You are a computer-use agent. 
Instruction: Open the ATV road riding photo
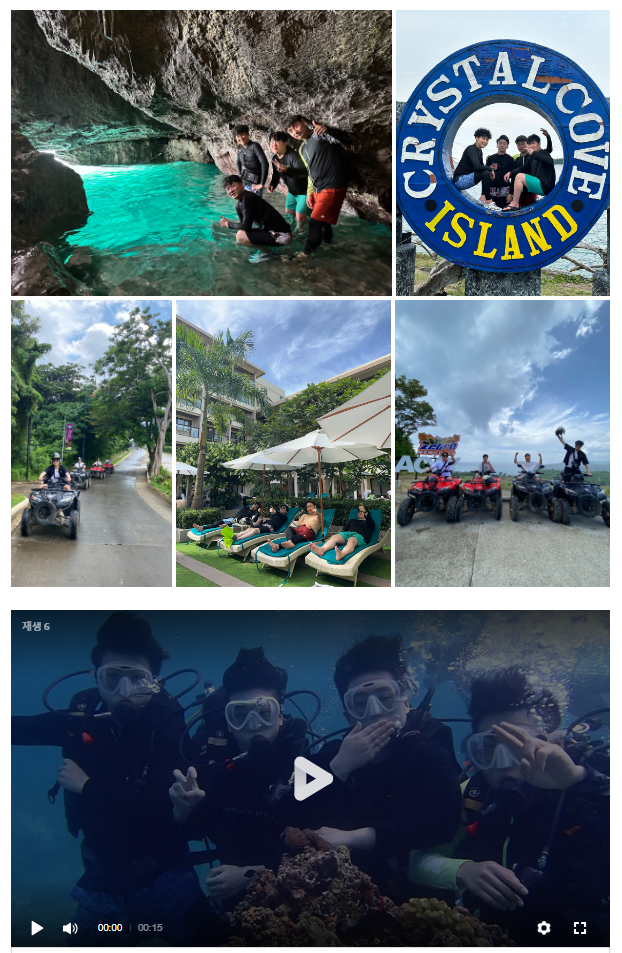[91, 443]
